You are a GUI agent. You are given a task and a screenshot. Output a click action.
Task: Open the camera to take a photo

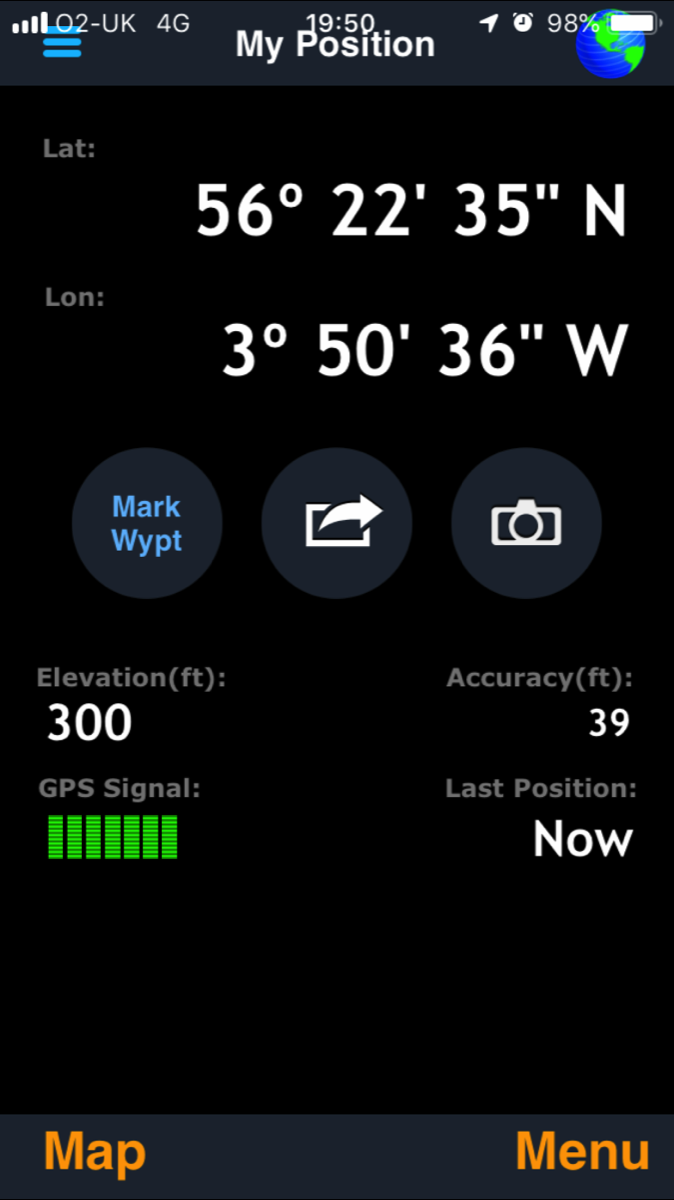pyautogui.click(x=526, y=523)
